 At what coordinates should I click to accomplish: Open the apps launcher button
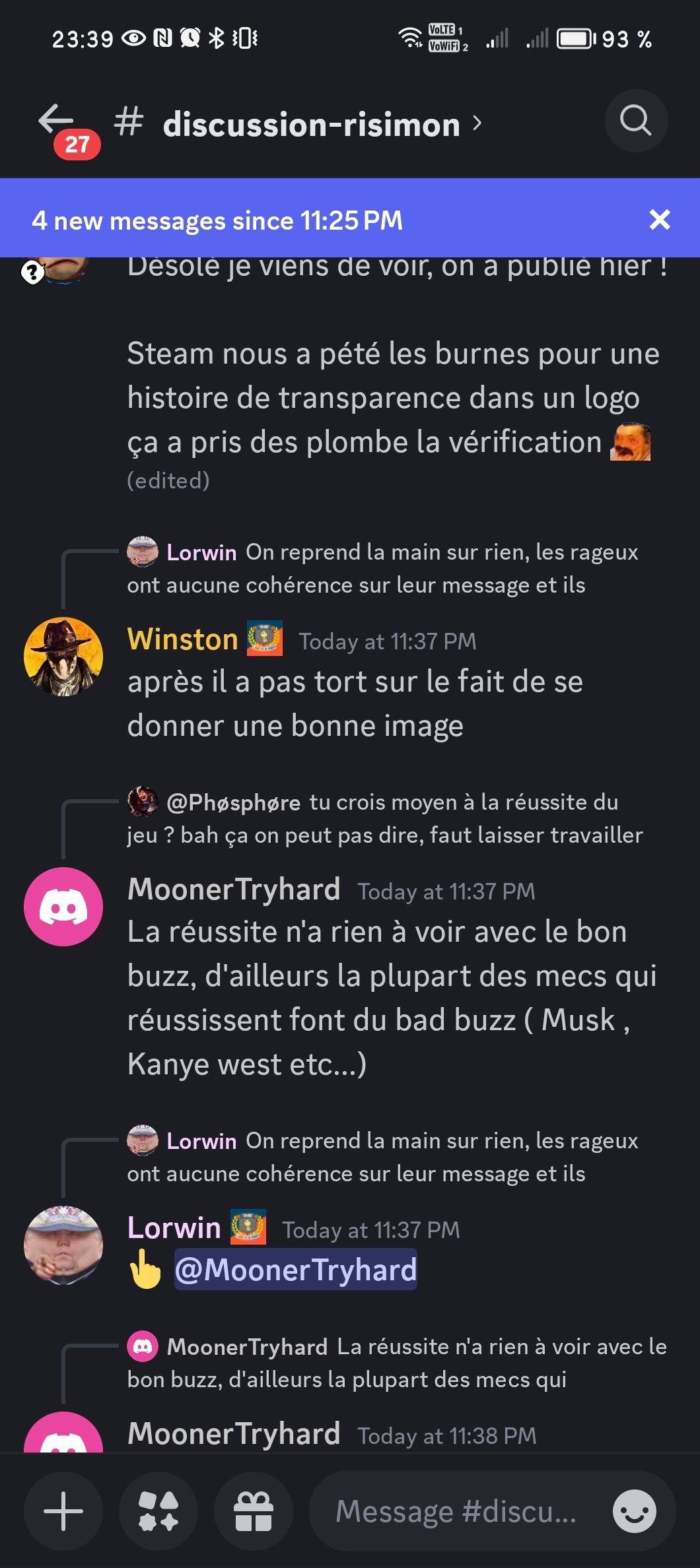158,1511
